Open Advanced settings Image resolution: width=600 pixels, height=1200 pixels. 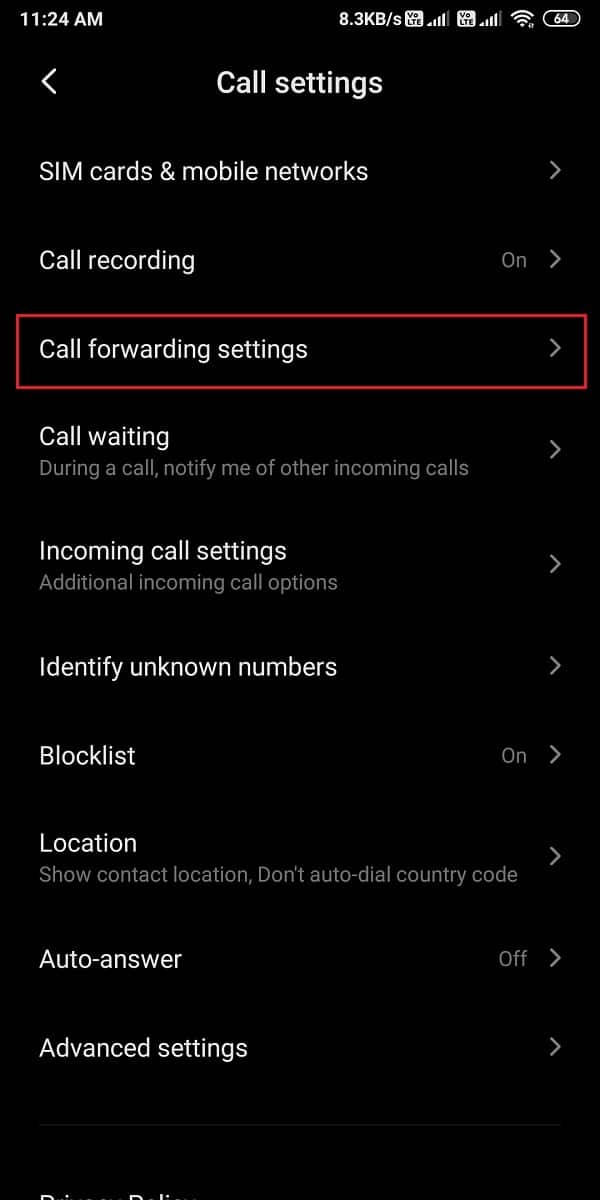(300, 1048)
